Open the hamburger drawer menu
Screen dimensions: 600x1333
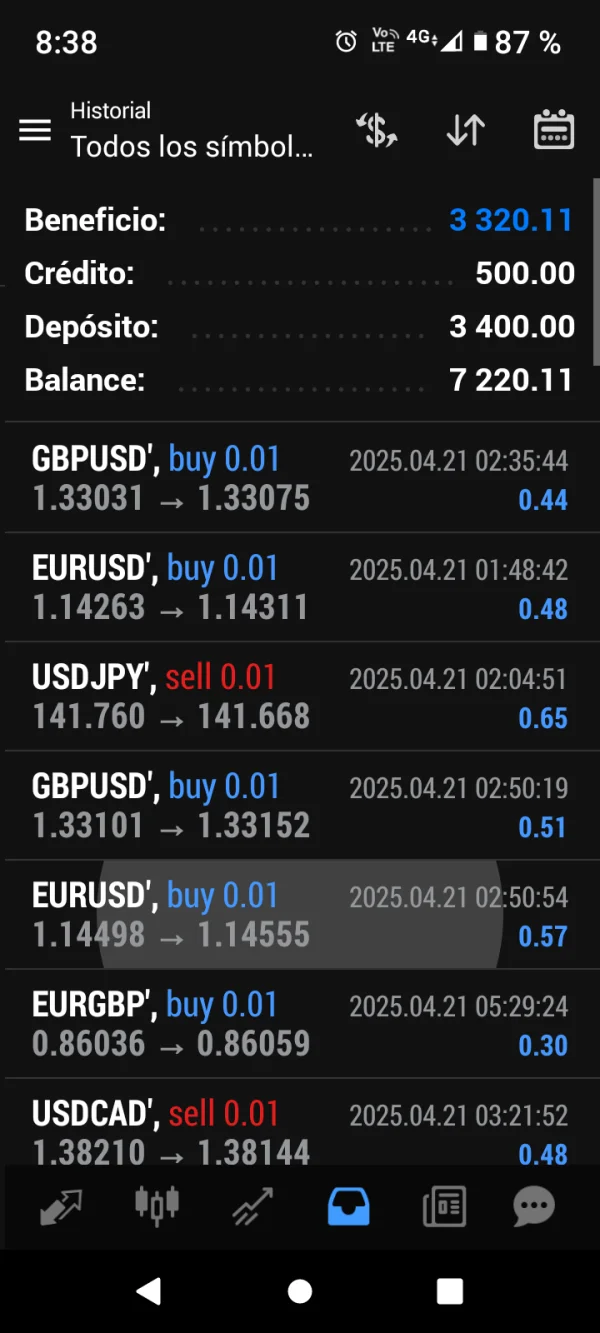(x=35, y=131)
